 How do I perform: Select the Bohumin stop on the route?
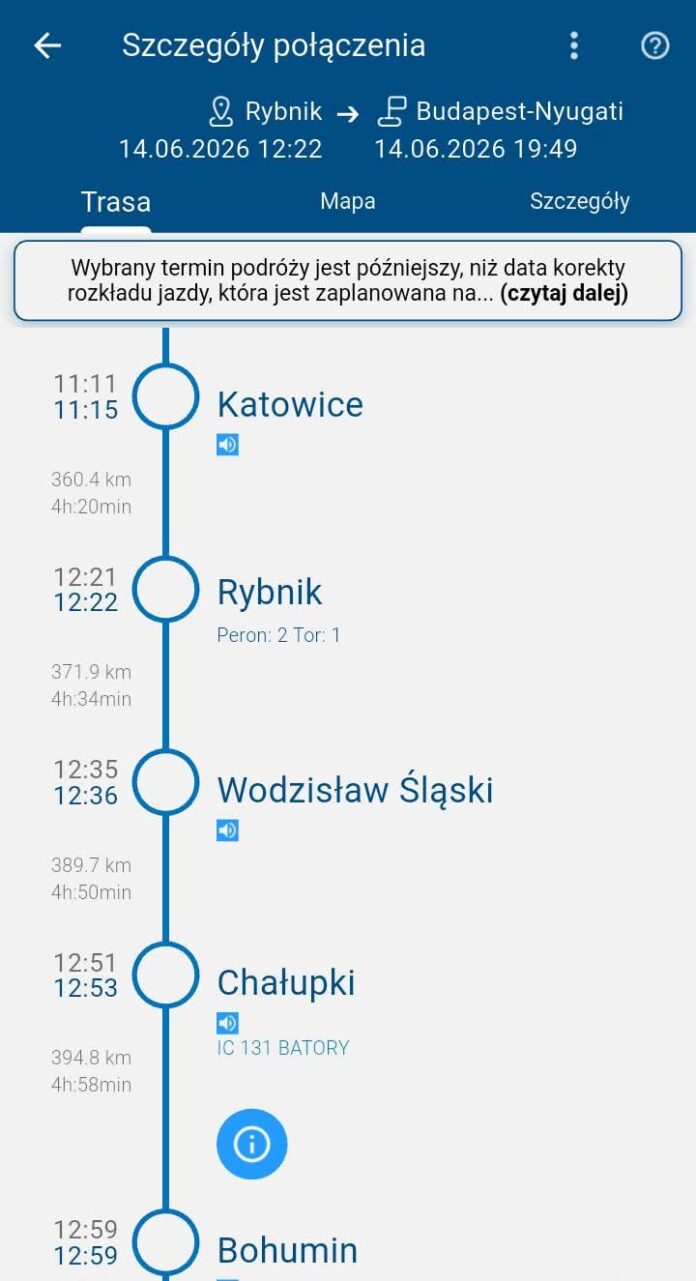click(x=287, y=1251)
